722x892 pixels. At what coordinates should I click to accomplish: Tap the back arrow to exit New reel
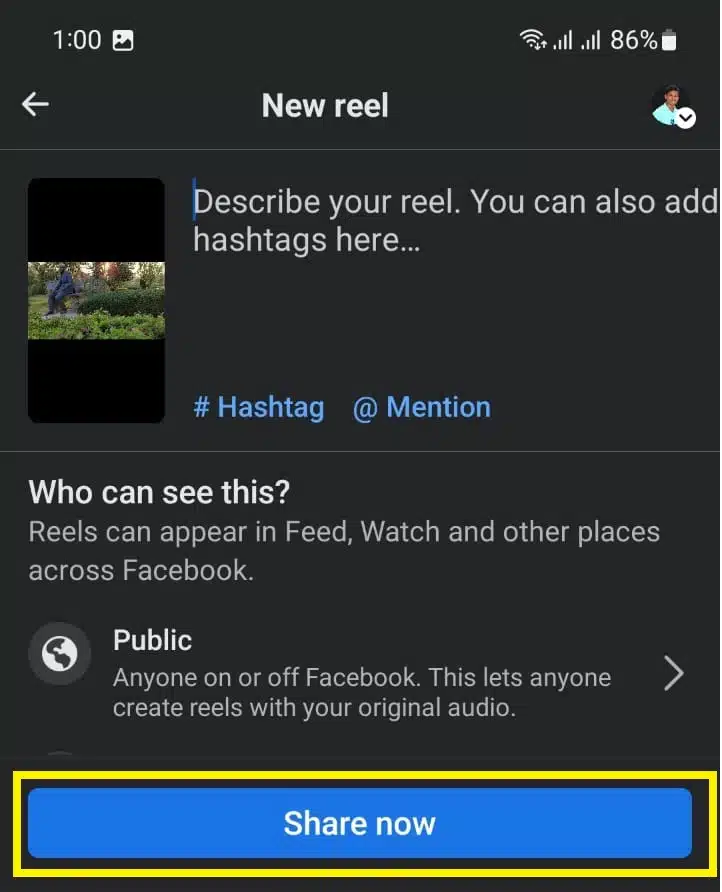tap(35, 104)
